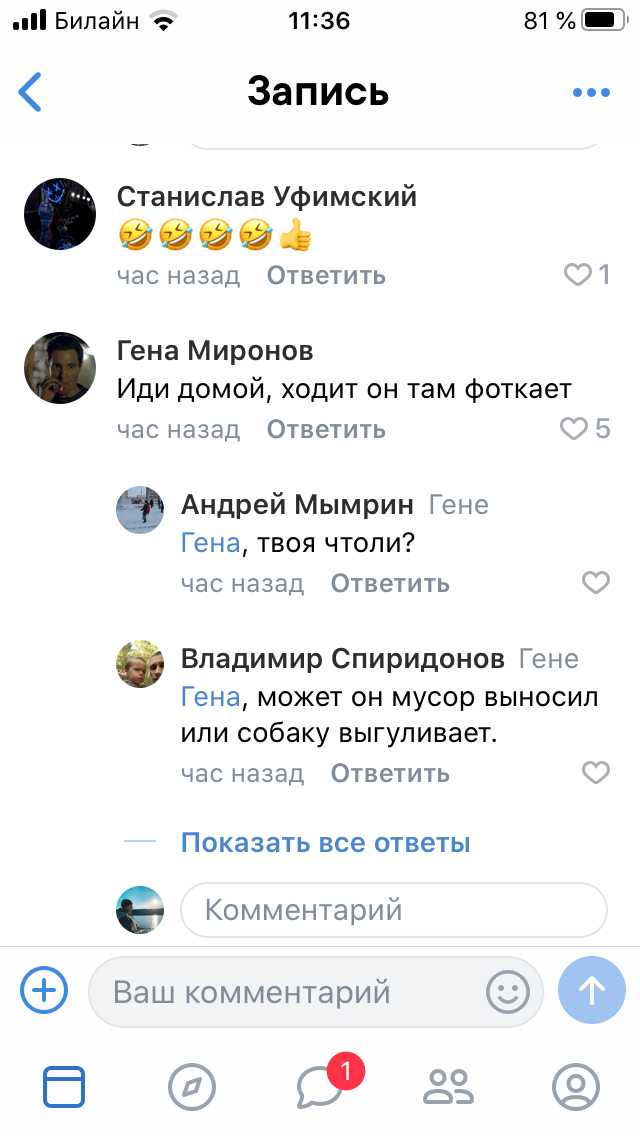Like Андрей Мымрин's reply

[595, 583]
